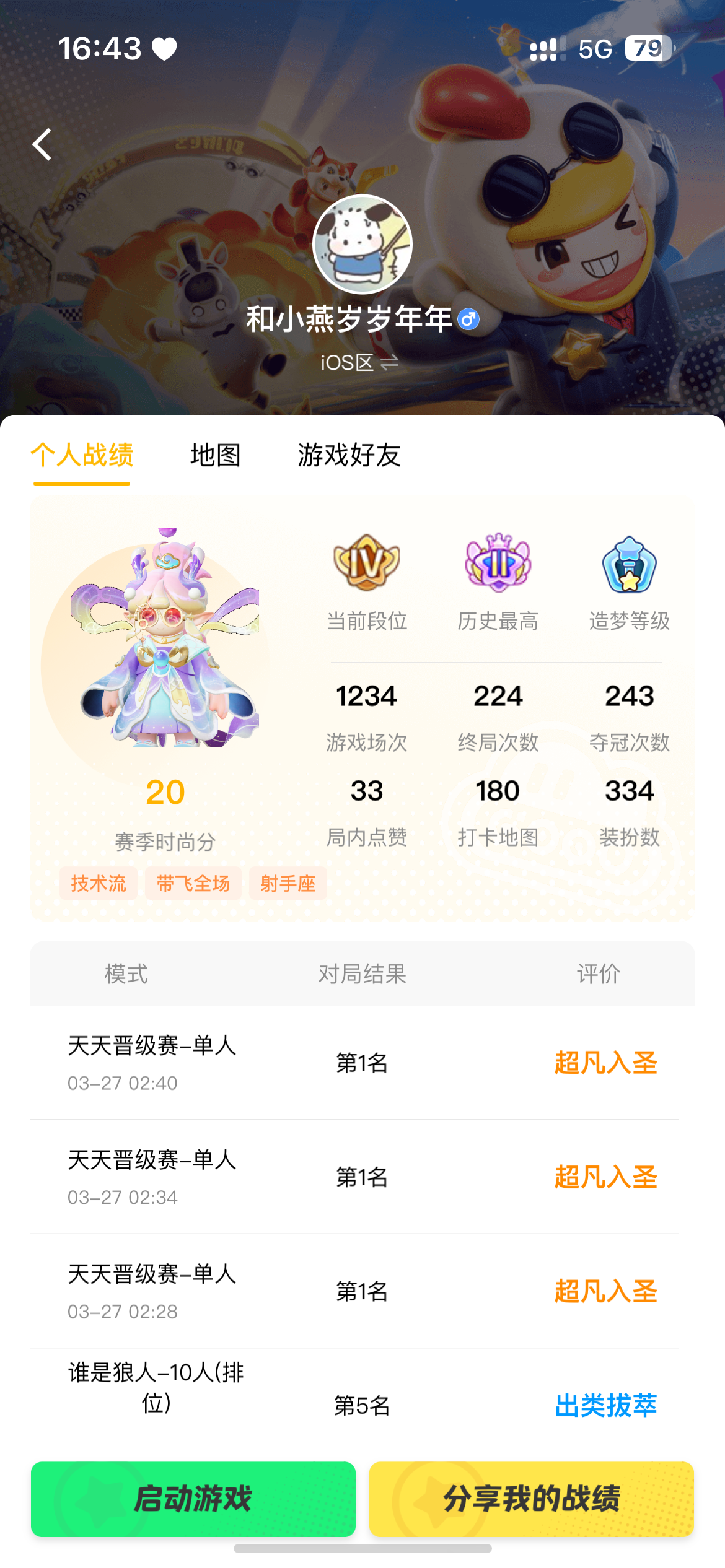Open the match record from 03-27 02:28
The image size is (725, 1568).
(x=362, y=1291)
